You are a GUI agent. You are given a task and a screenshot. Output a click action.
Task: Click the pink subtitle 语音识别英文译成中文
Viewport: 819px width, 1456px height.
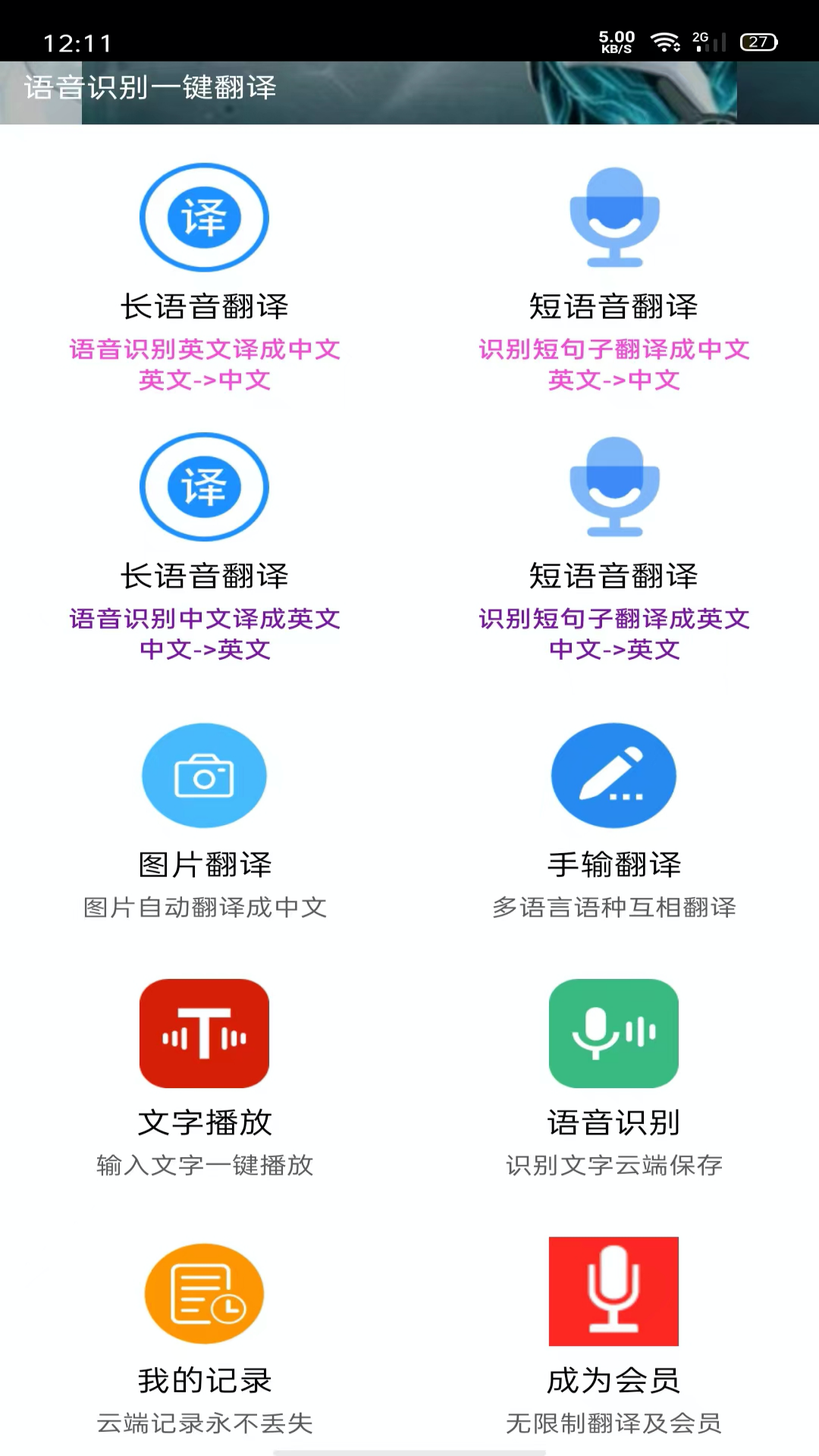tap(205, 350)
